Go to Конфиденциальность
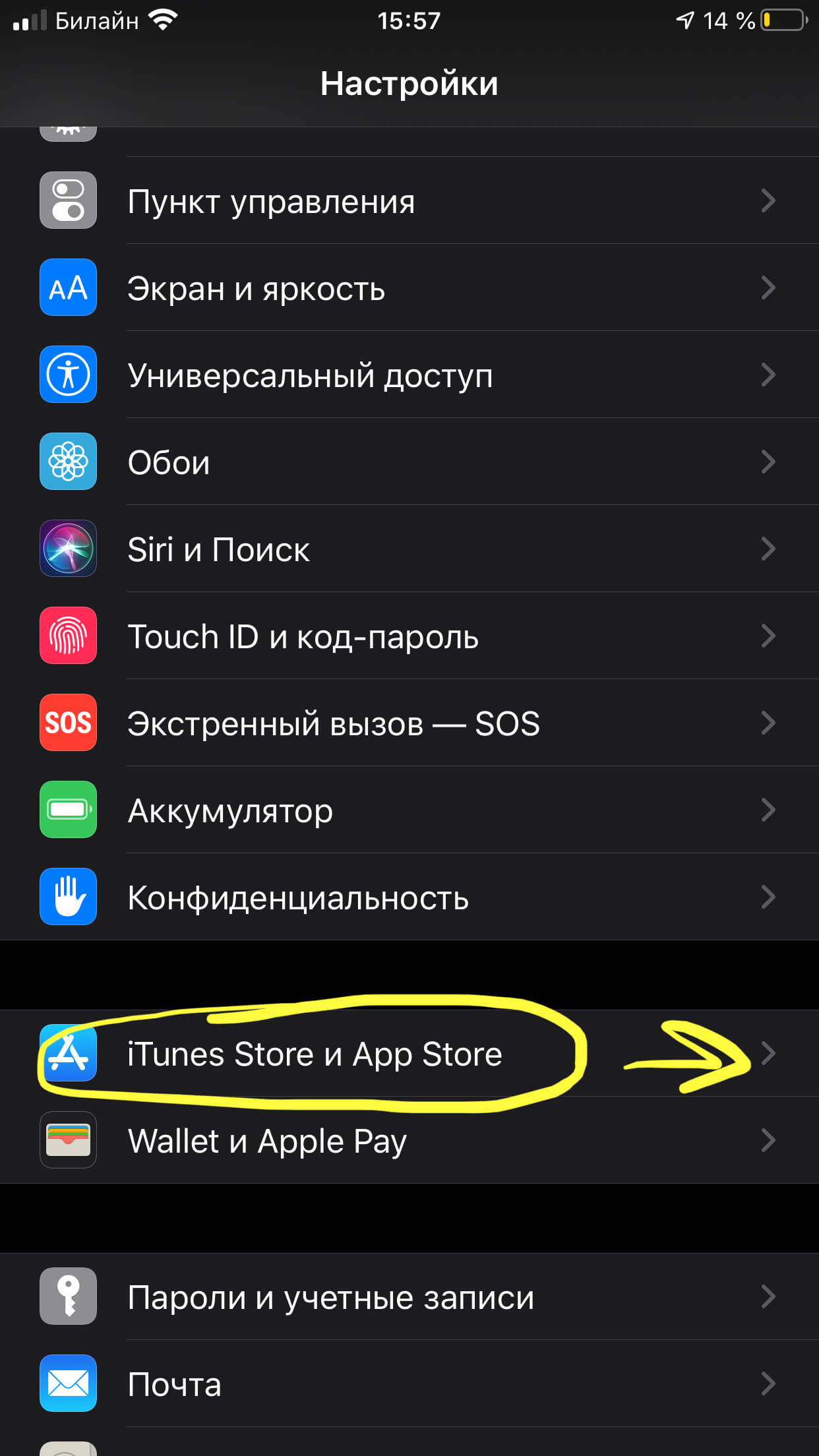Screen dimensions: 819x1456 409,897
